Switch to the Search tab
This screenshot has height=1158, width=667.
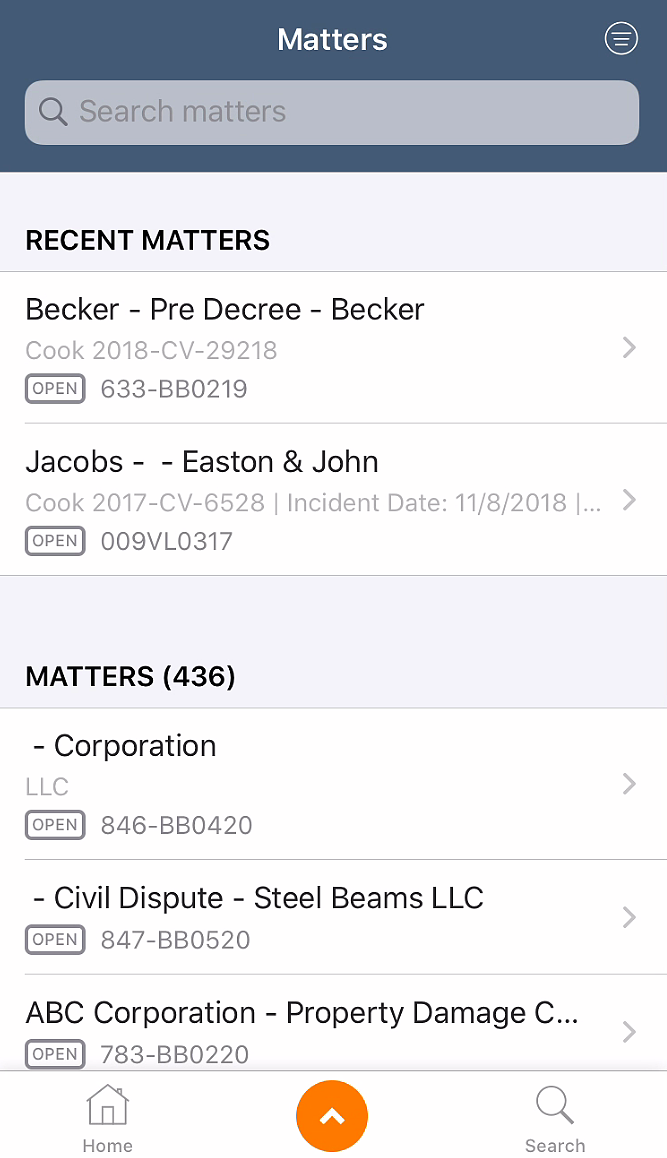[555, 1118]
